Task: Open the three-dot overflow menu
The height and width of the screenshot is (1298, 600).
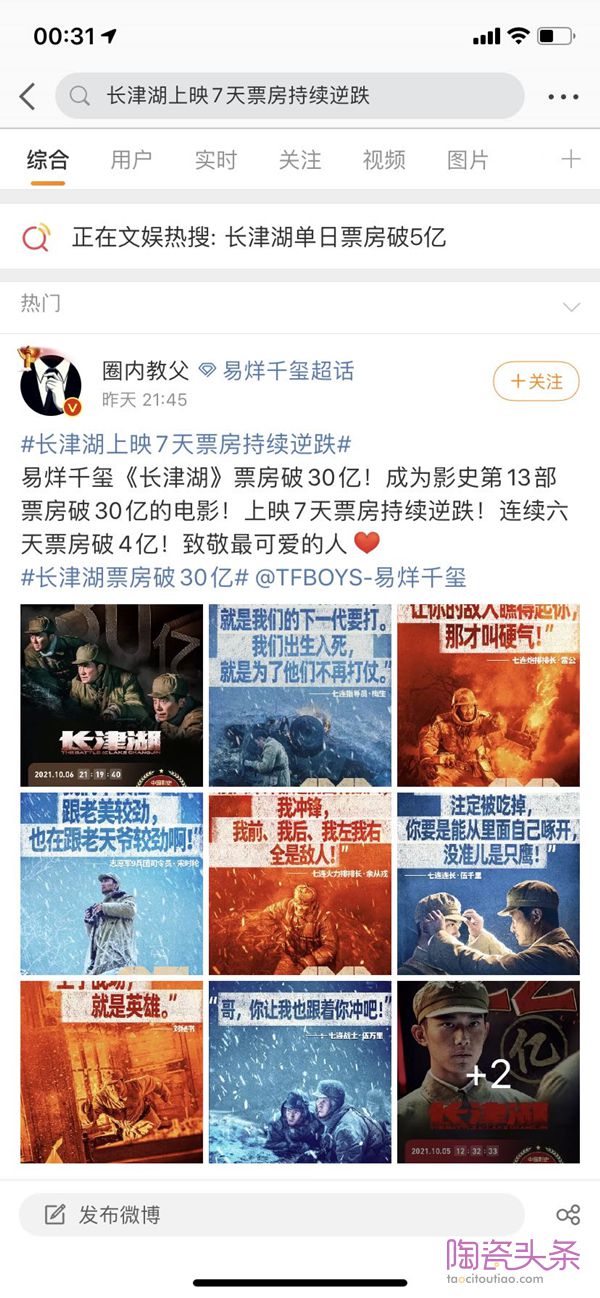Action: click(x=563, y=97)
